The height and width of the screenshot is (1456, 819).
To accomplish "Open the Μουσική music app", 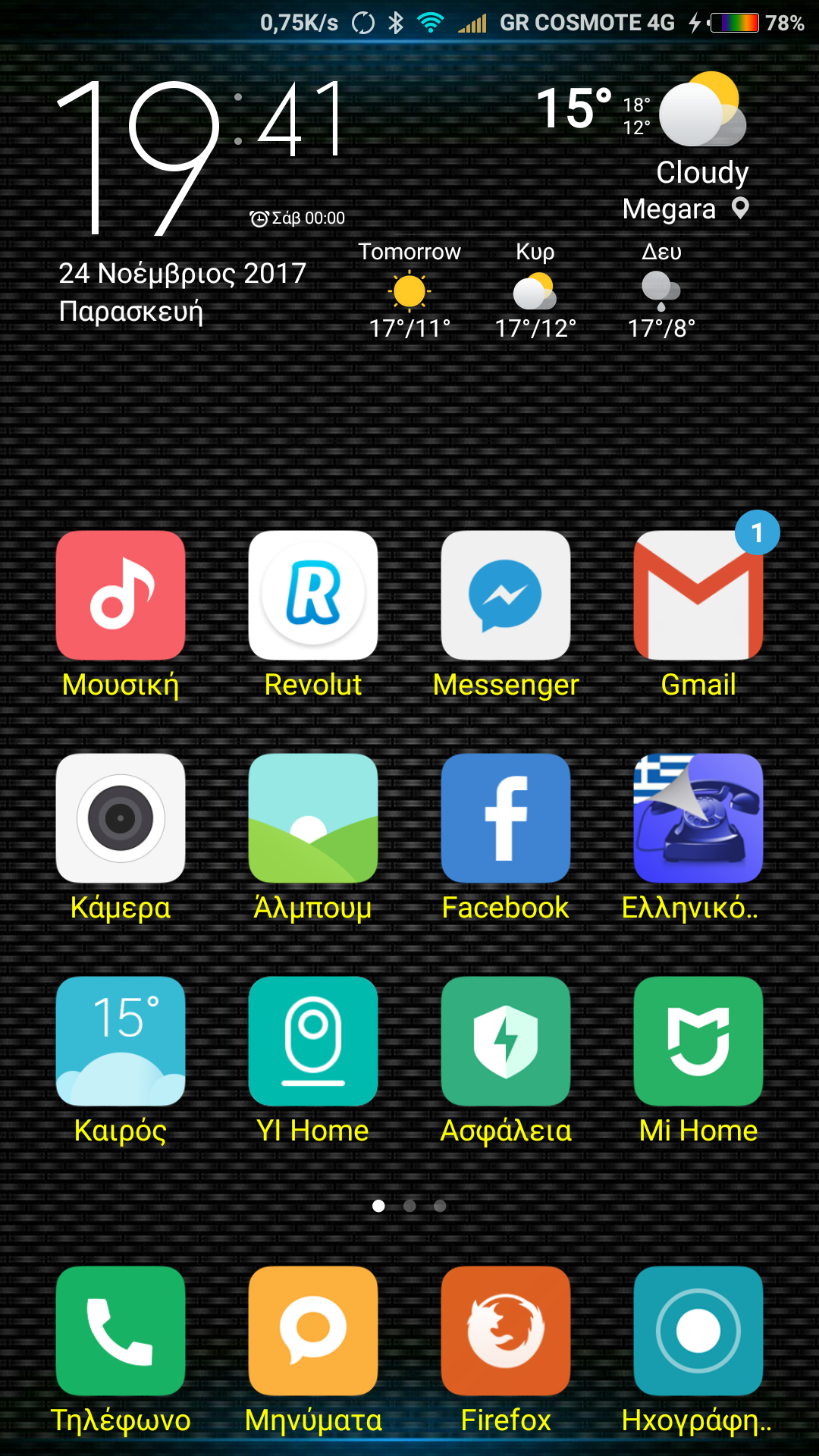I will (x=121, y=595).
